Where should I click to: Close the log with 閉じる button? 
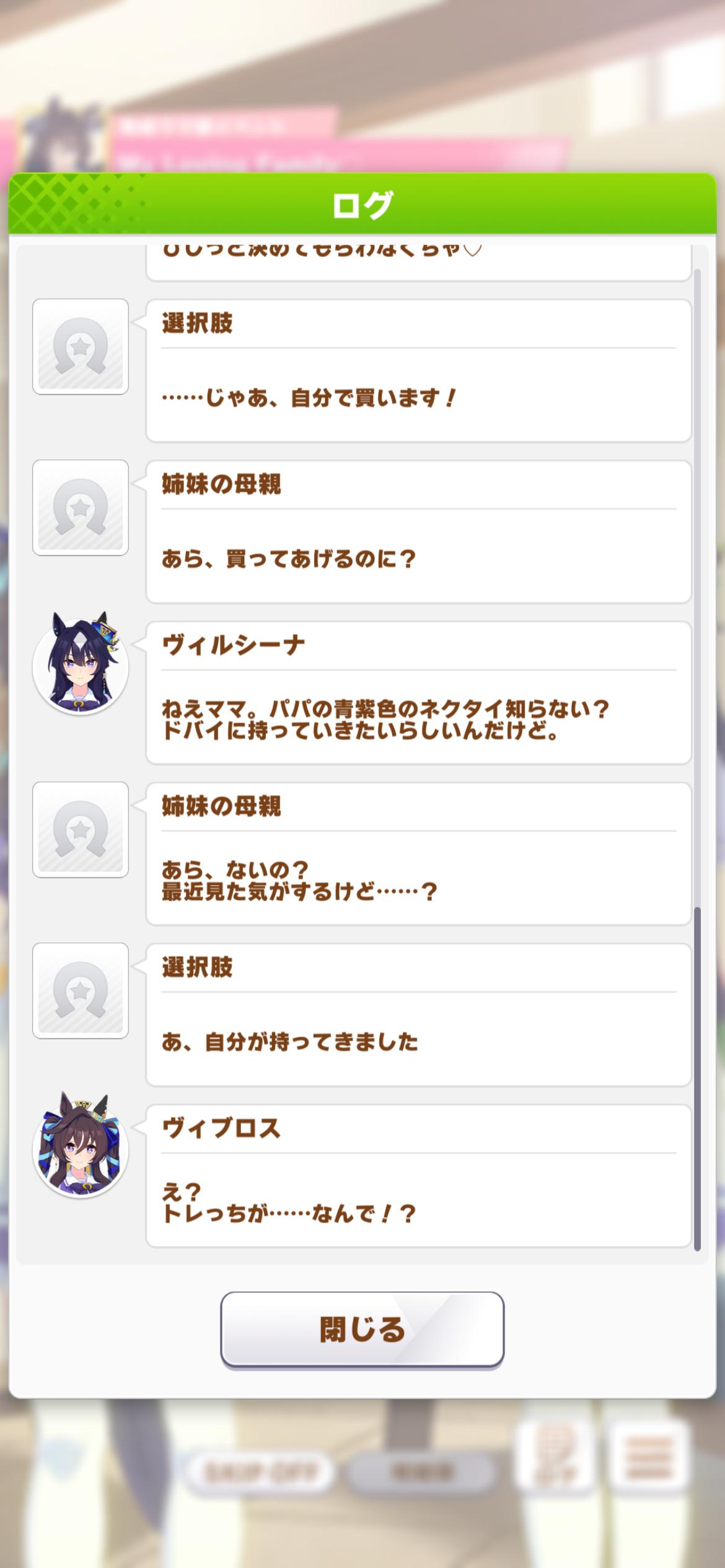[362, 1328]
